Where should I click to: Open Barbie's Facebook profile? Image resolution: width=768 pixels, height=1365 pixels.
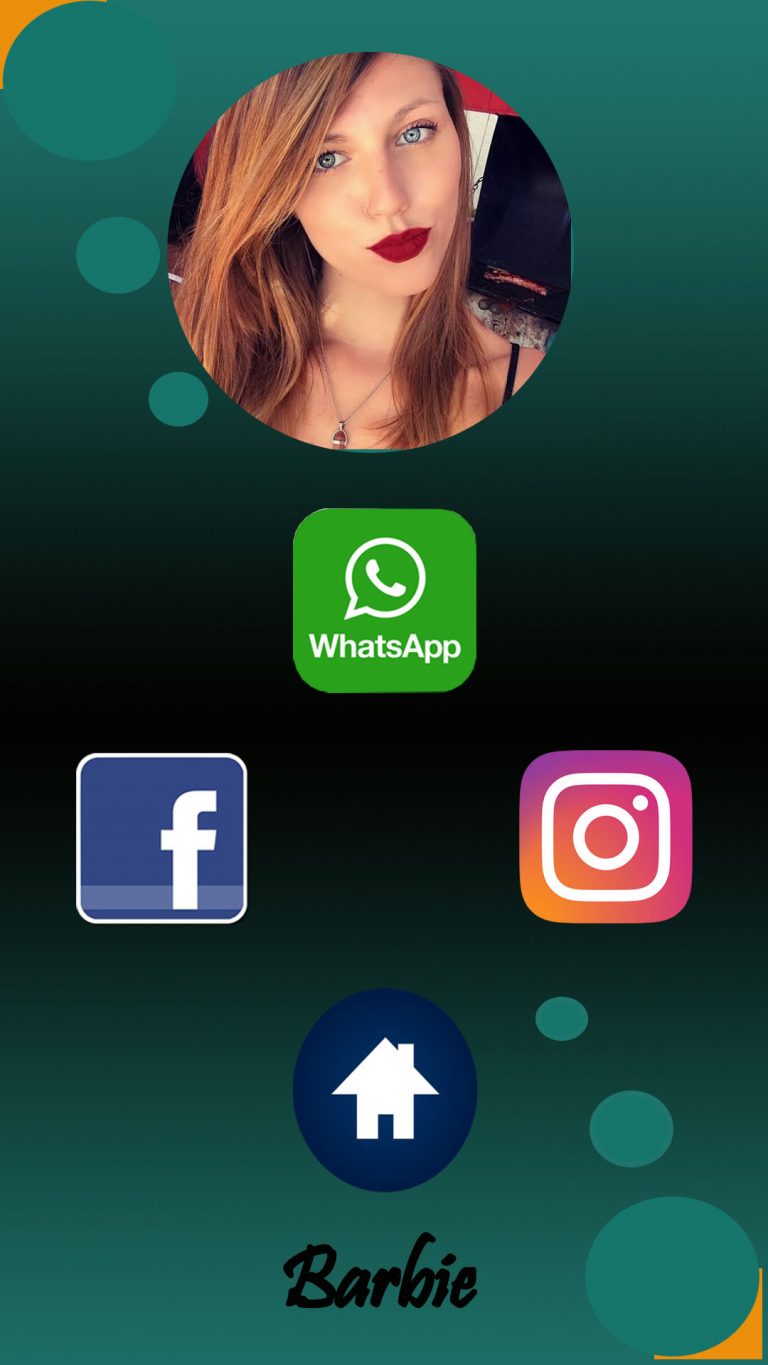pyautogui.click(x=162, y=838)
